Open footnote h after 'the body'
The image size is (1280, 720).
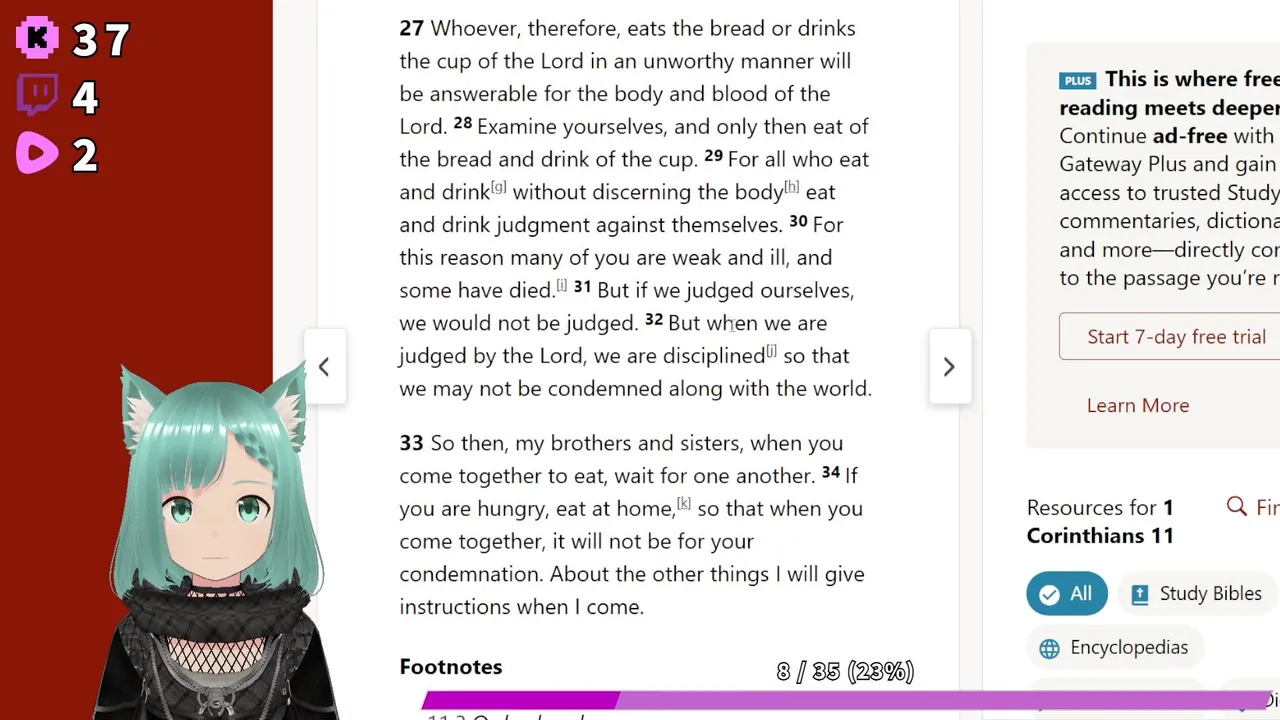pyautogui.click(x=791, y=187)
